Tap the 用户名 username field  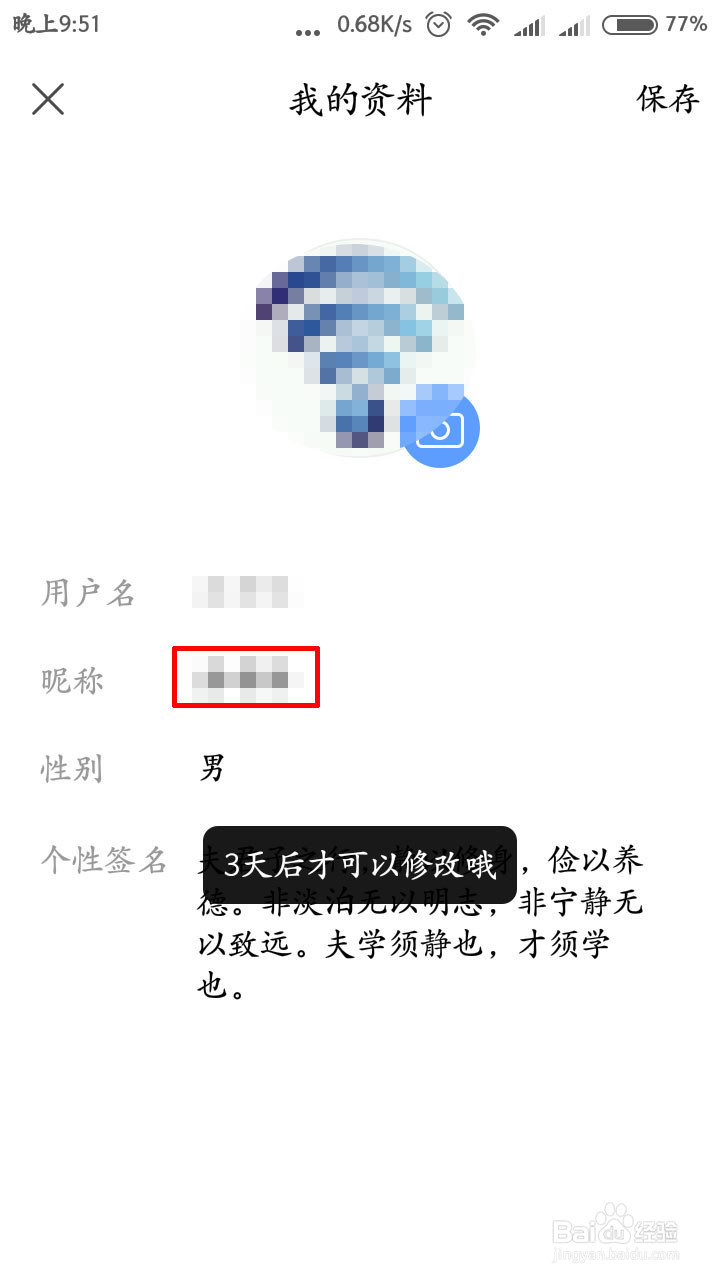point(245,592)
